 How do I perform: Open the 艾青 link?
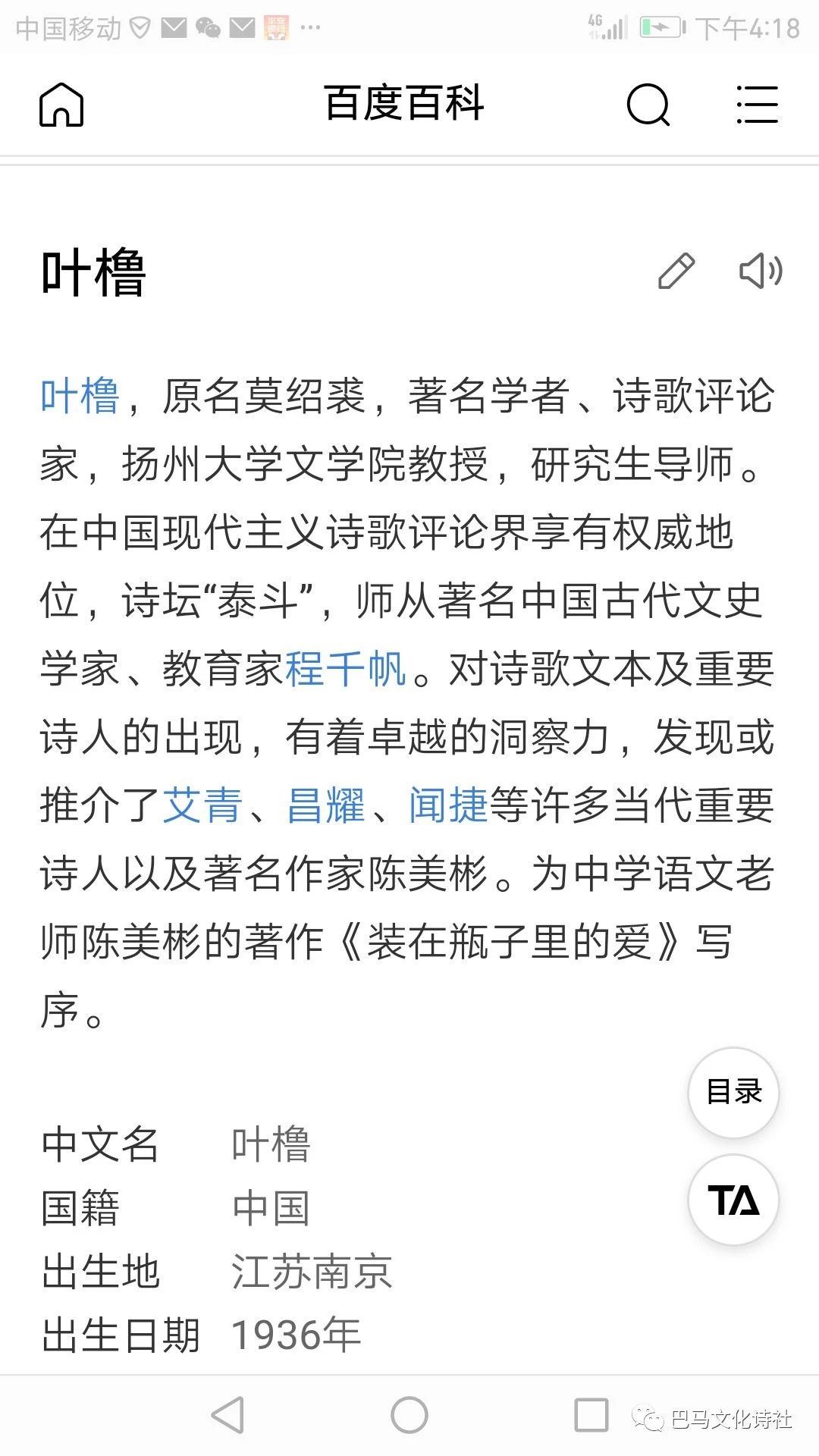click(202, 805)
